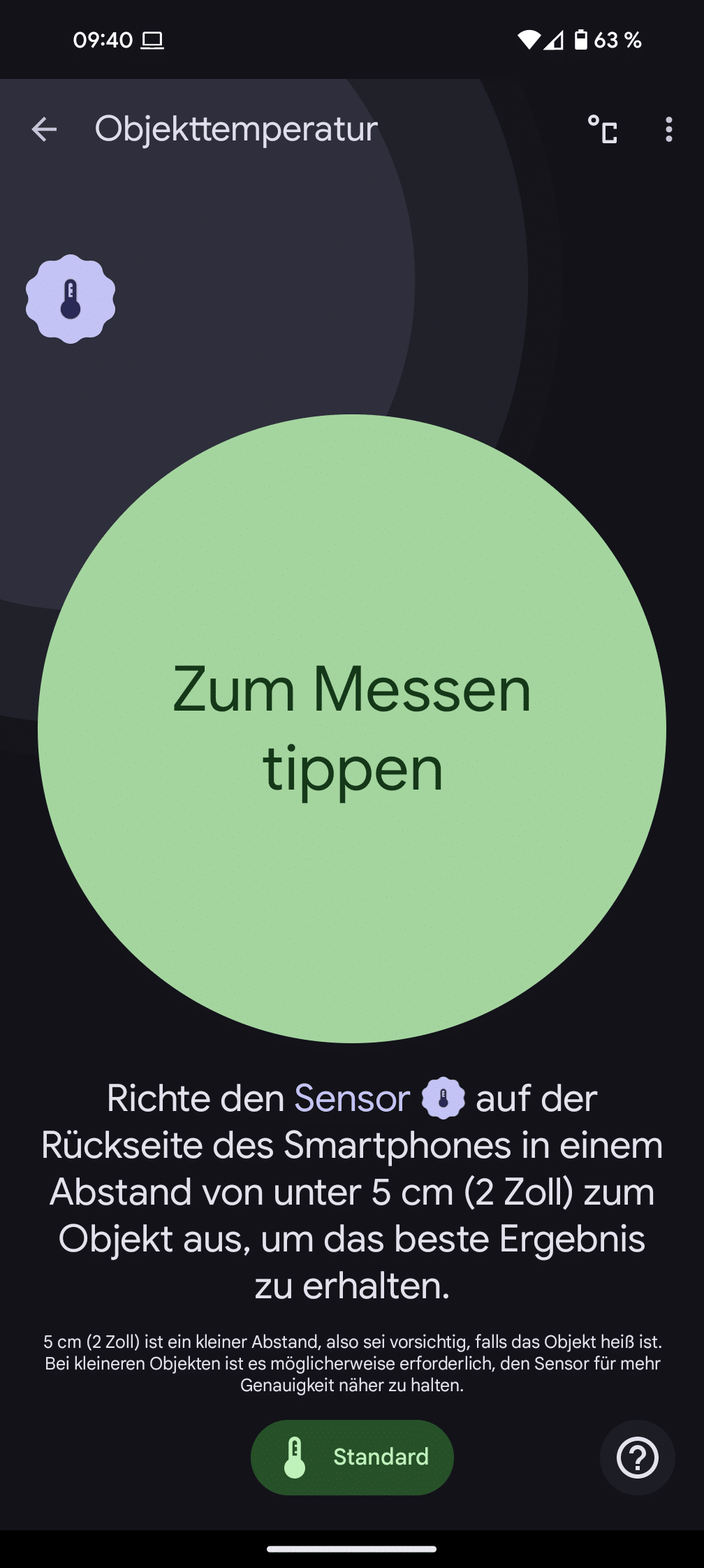
Task: Go back from Objekttemperatur screen
Action: (x=44, y=129)
